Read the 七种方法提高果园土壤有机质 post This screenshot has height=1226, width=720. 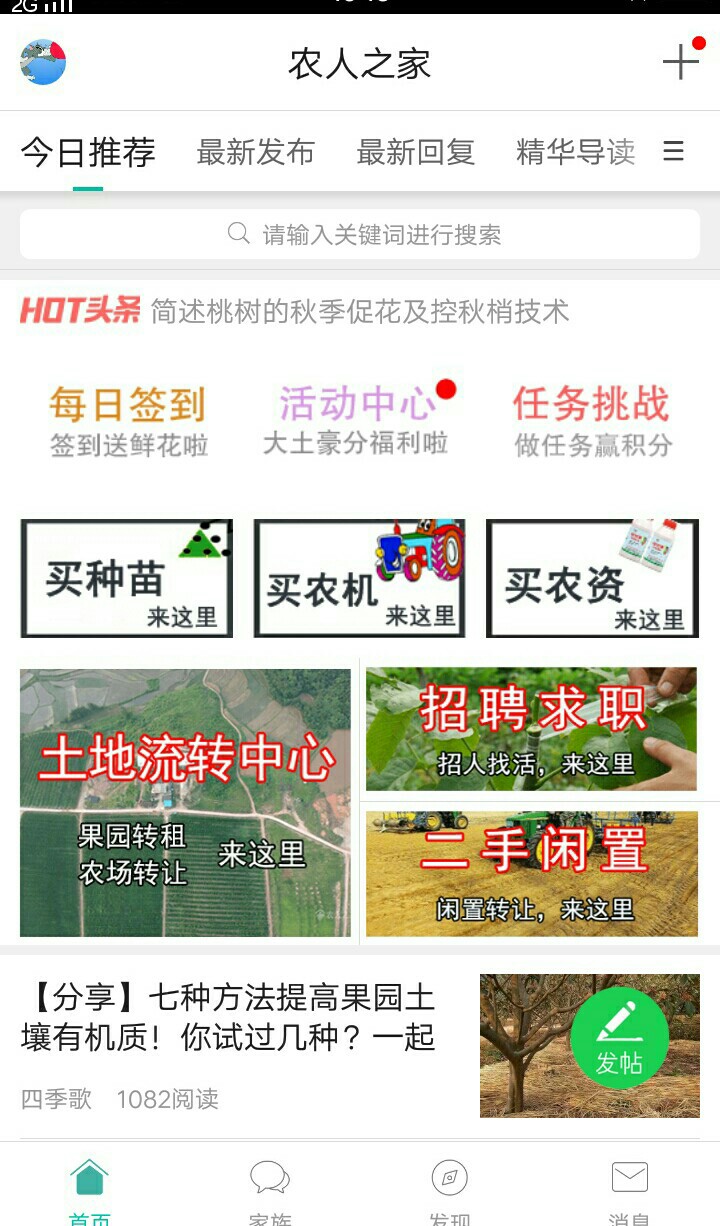(230, 1018)
